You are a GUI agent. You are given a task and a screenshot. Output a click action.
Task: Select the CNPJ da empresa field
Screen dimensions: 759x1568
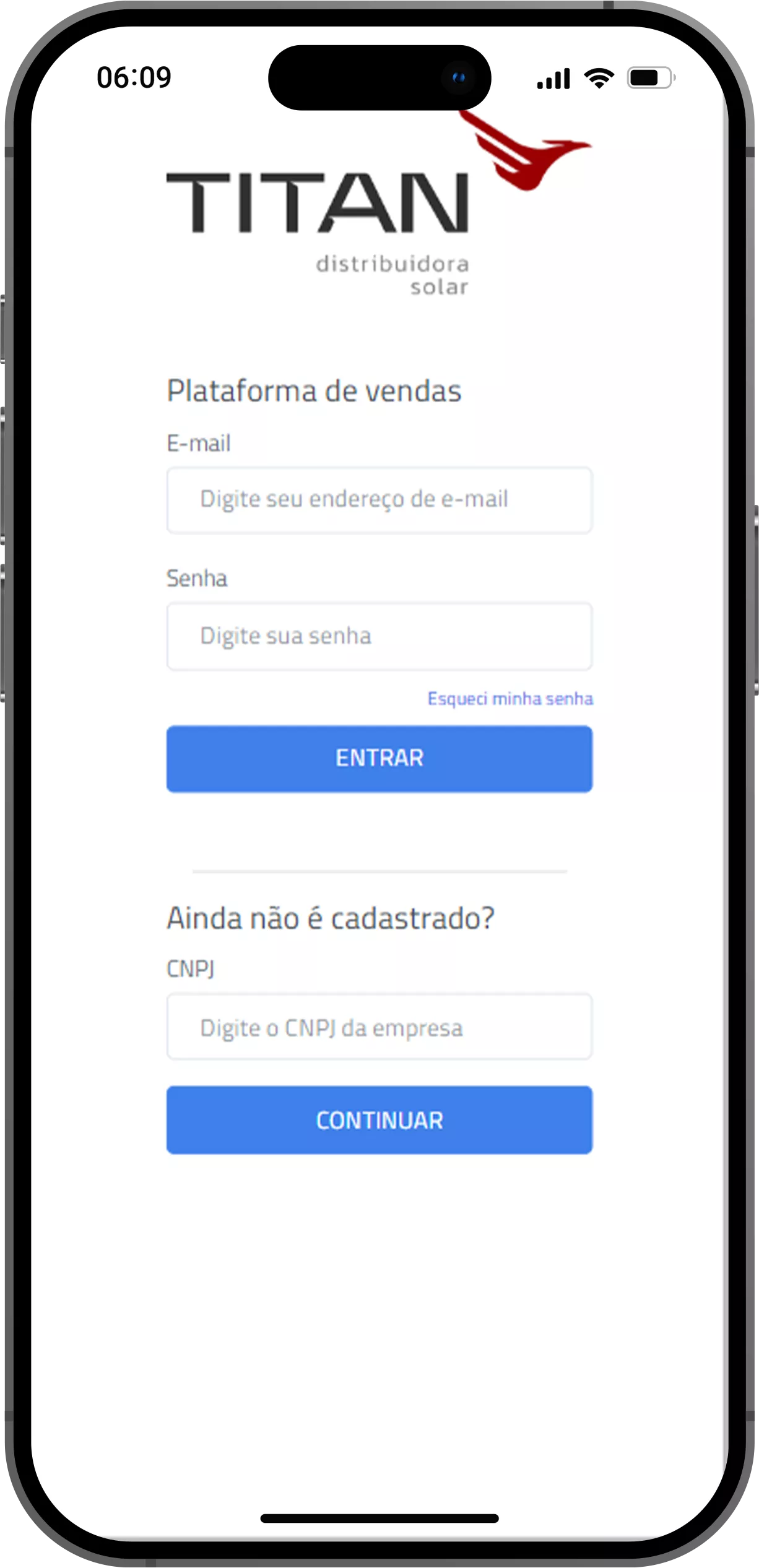click(379, 1027)
